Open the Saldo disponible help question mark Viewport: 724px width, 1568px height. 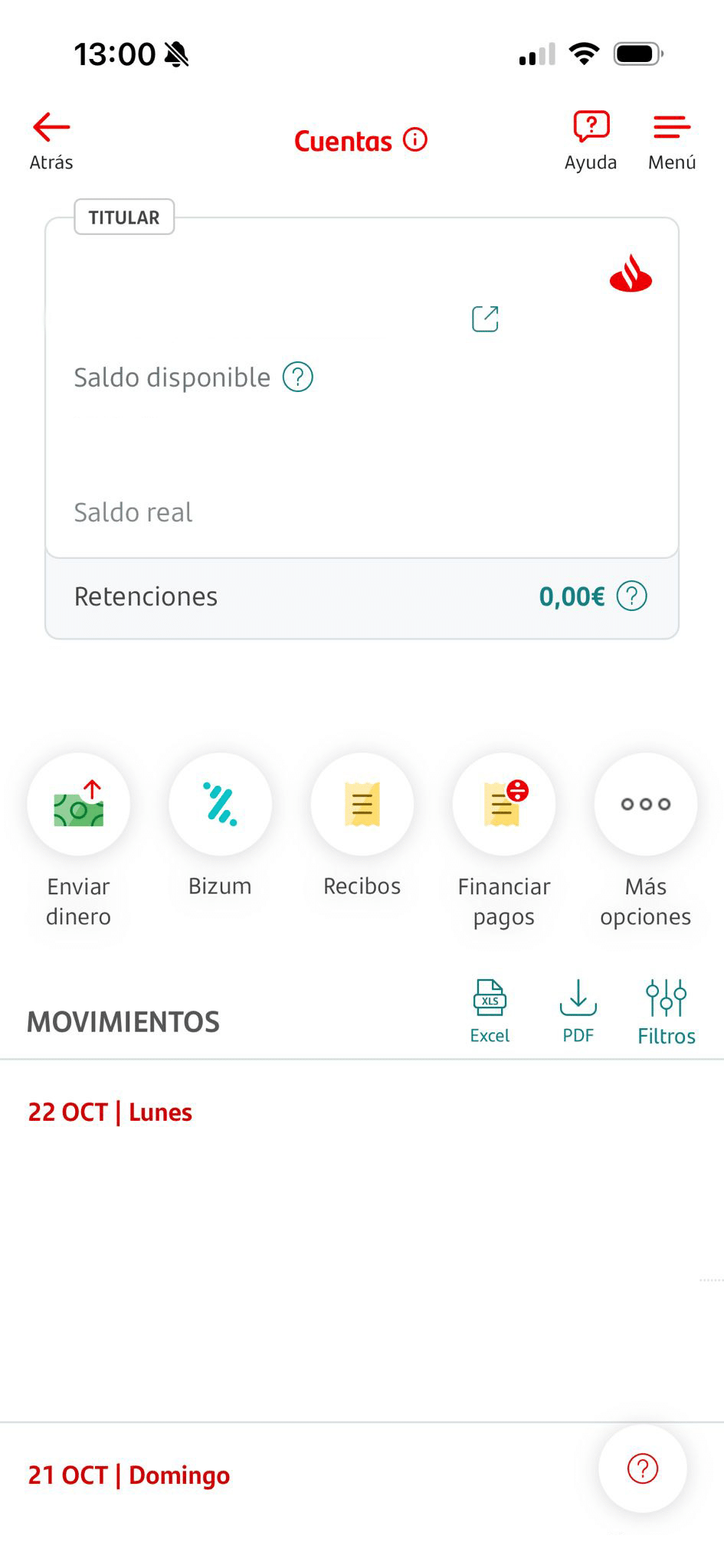coord(297,377)
